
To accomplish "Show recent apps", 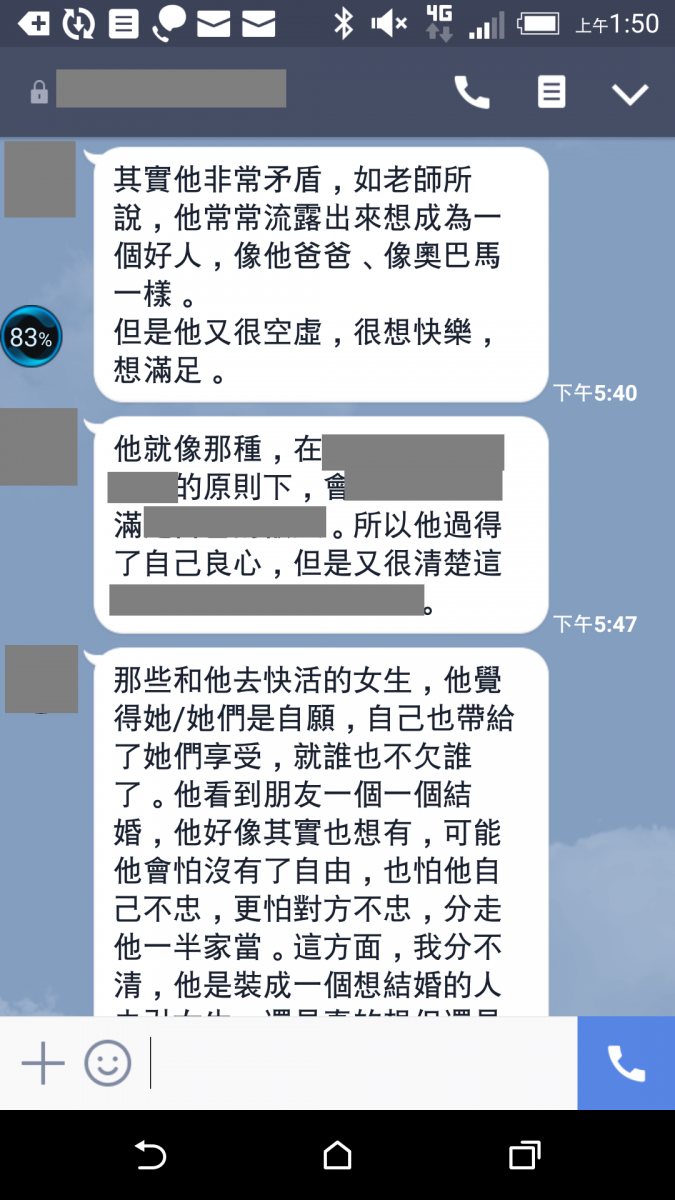I will [524, 1156].
